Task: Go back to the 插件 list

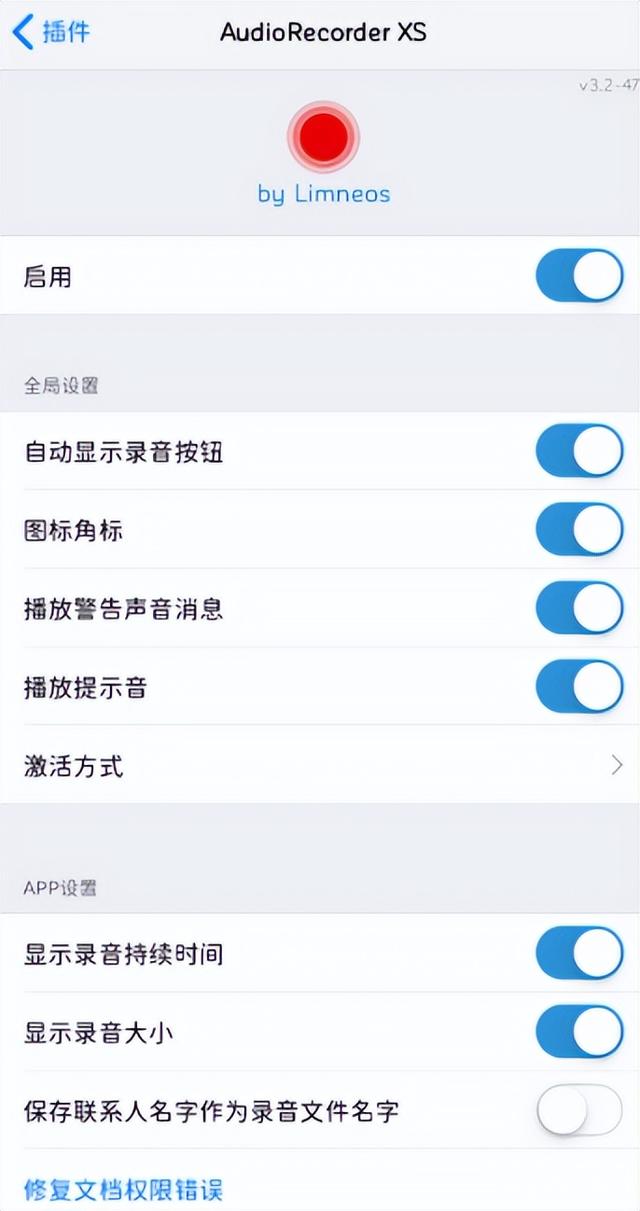Action: [x=51, y=32]
